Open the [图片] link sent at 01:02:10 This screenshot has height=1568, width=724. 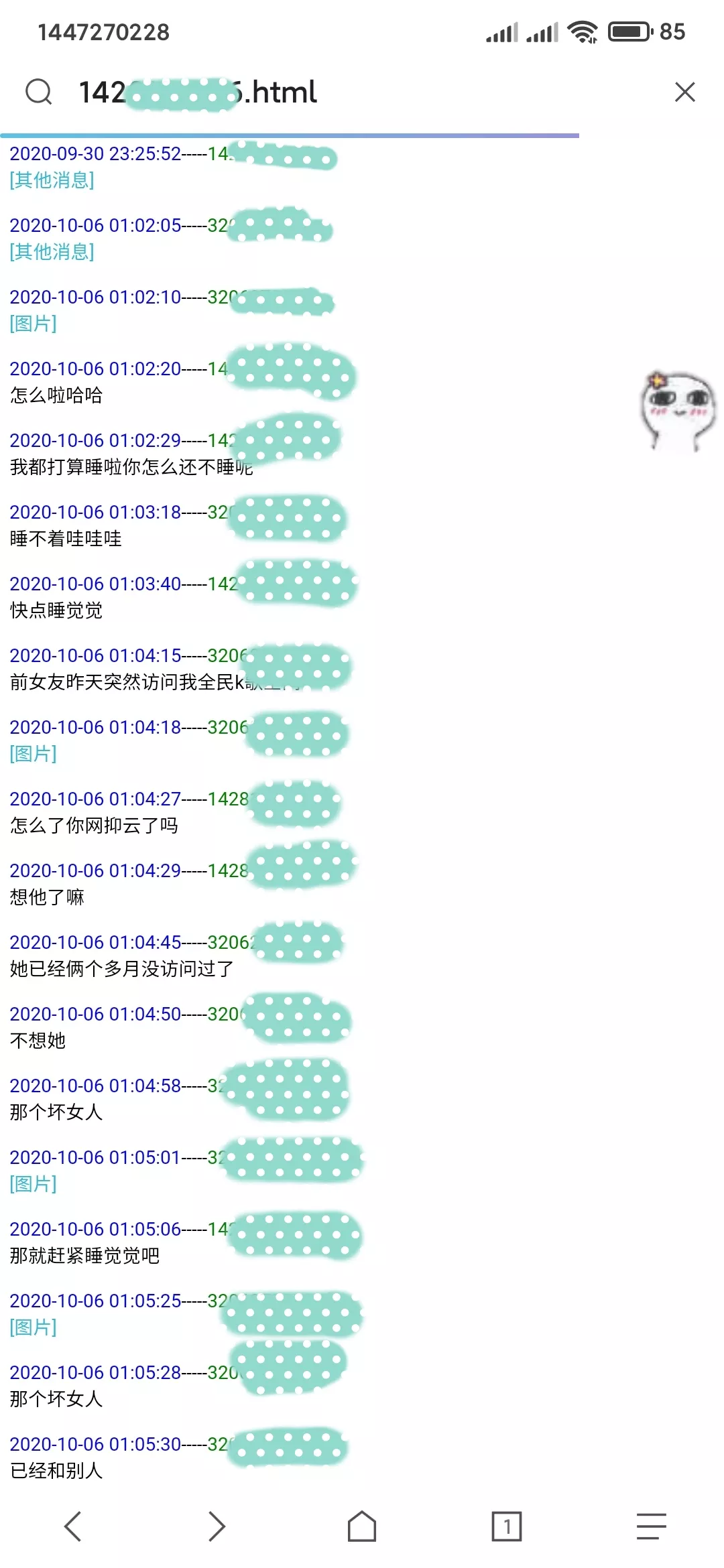(34, 324)
